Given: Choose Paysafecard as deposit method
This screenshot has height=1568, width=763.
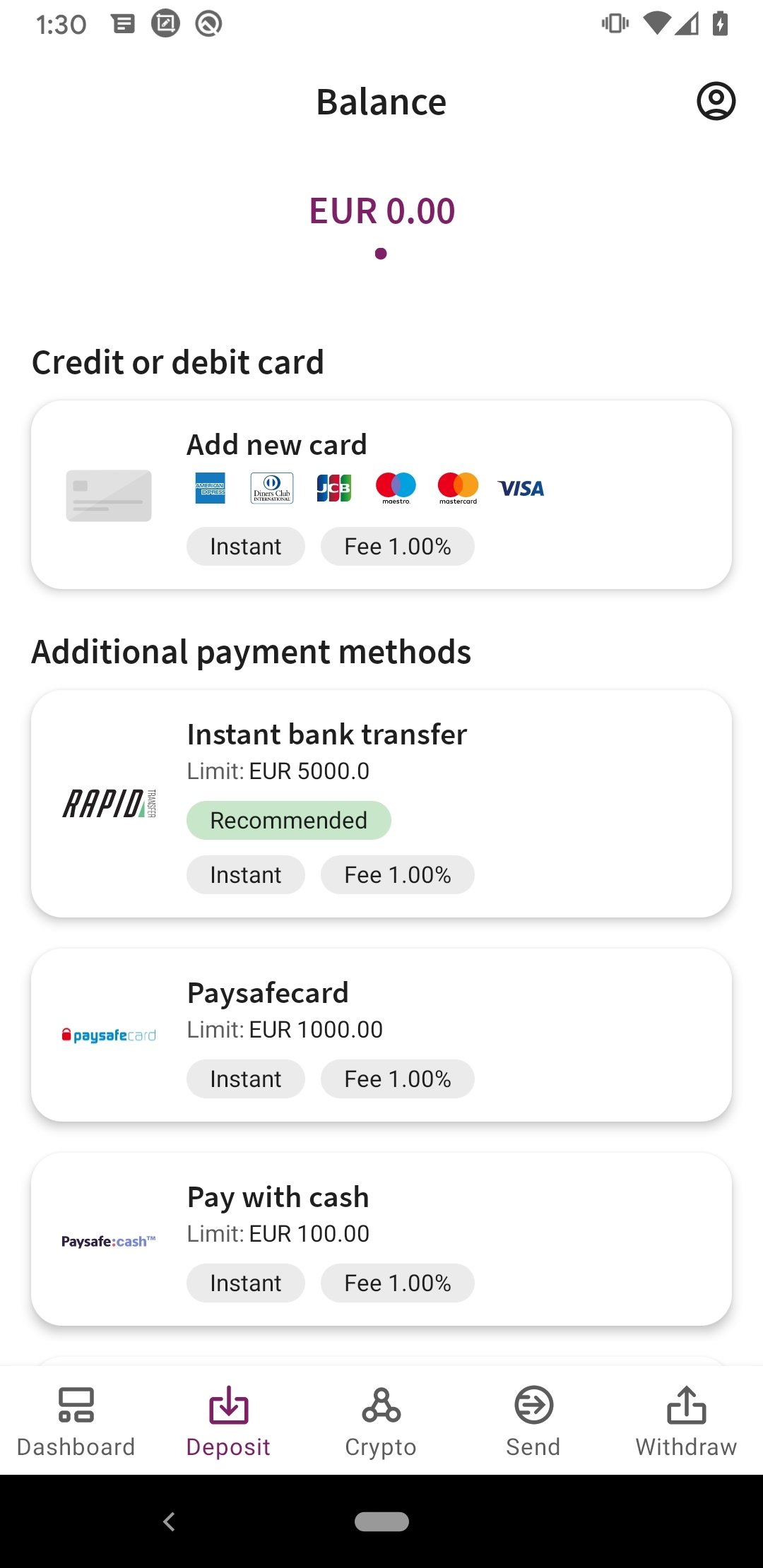Looking at the screenshot, I should pos(381,1035).
